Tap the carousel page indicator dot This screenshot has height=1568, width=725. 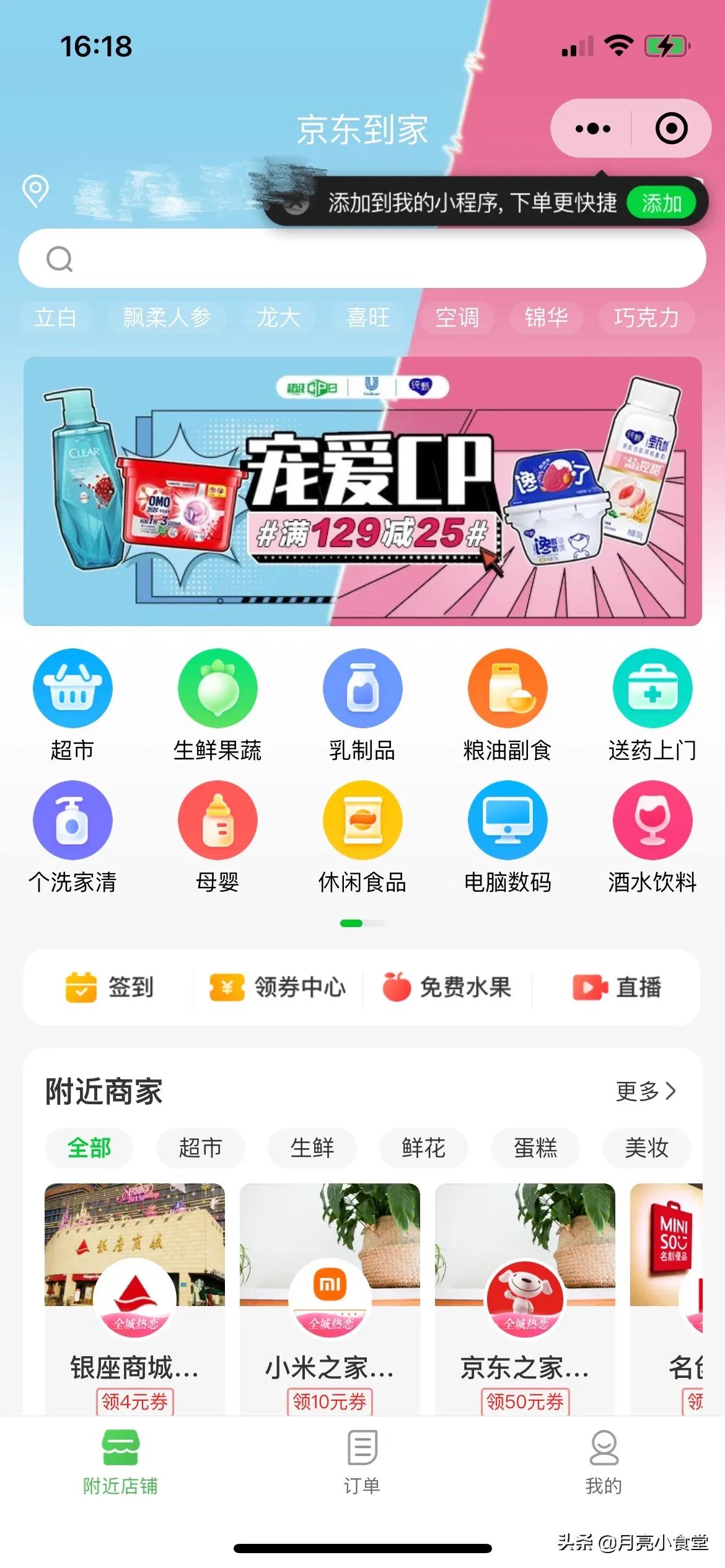[x=362, y=923]
